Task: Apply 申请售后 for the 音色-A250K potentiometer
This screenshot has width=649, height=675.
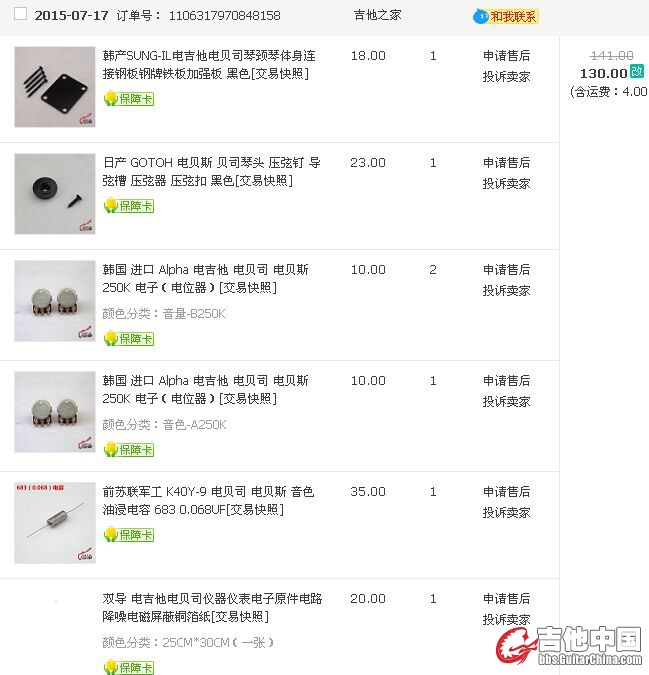Action: pos(506,381)
